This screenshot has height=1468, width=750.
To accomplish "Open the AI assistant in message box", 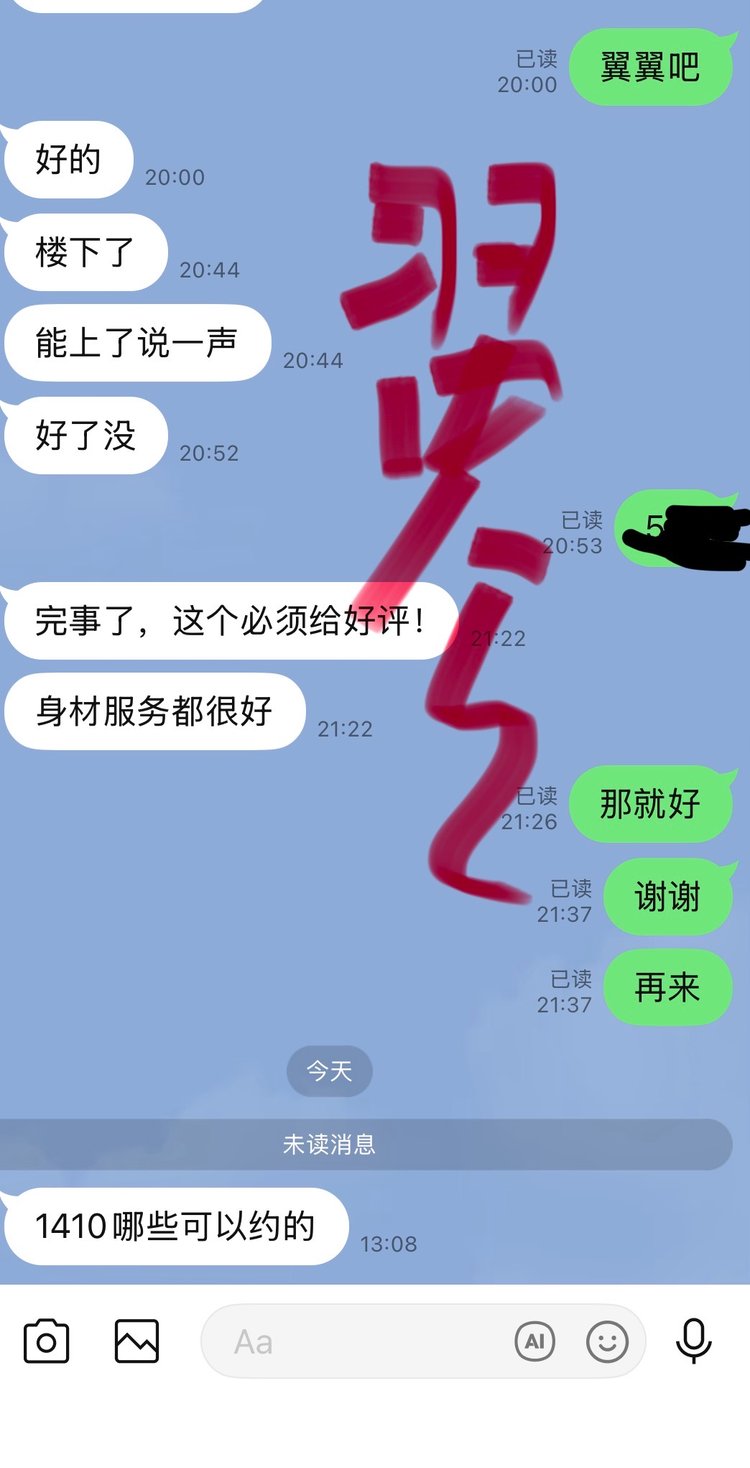I will pyautogui.click(x=535, y=1341).
